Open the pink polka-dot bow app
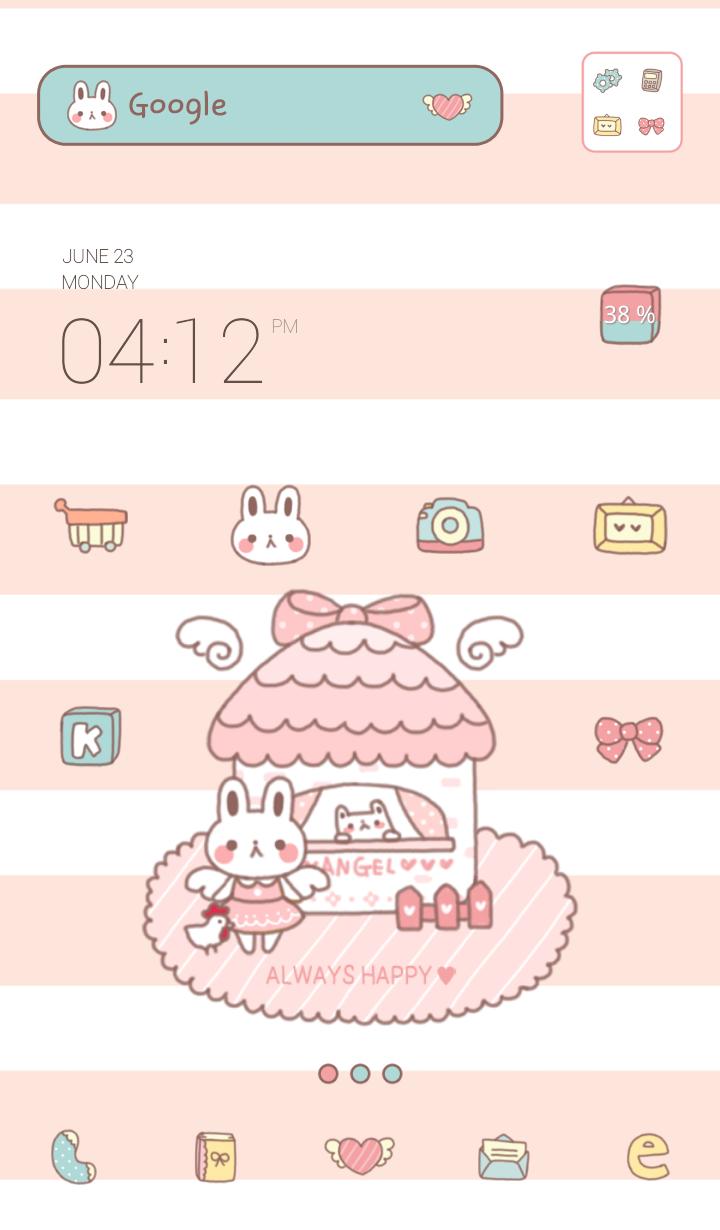The height and width of the screenshot is (1230, 720). [x=629, y=739]
